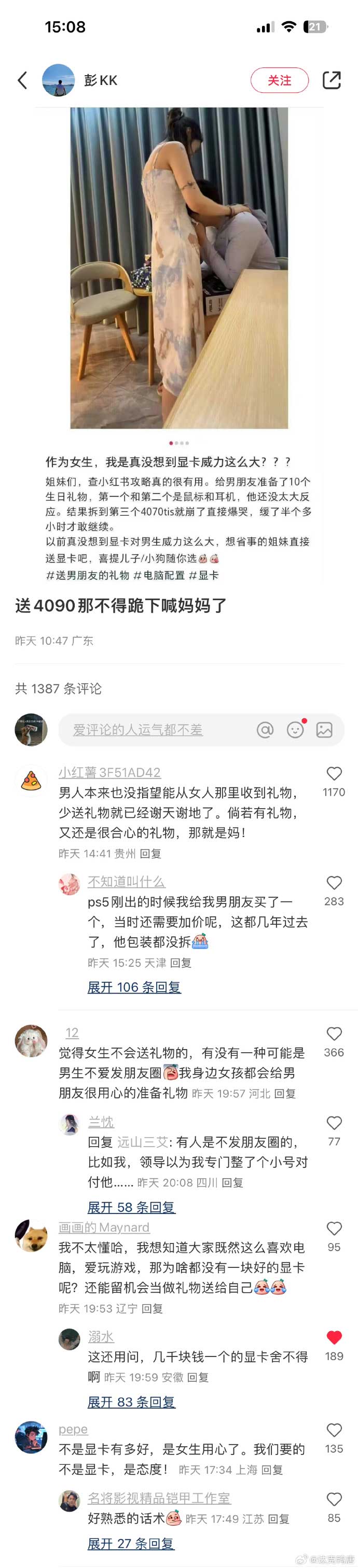This screenshot has height=1568, width=358.
Task: Expand 展开 83 条回复
Action: (131, 1402)
